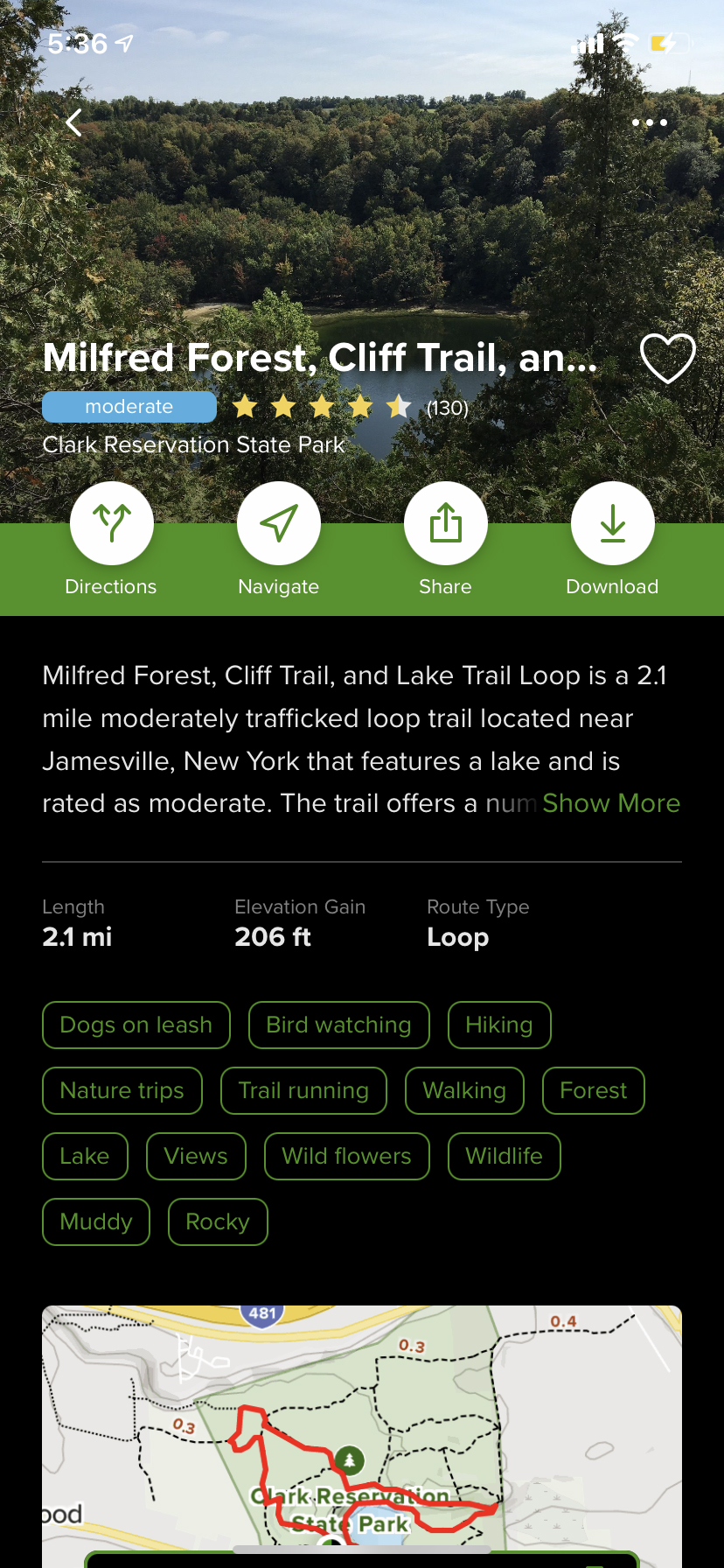Expand description with Show More

coord(610,803)
